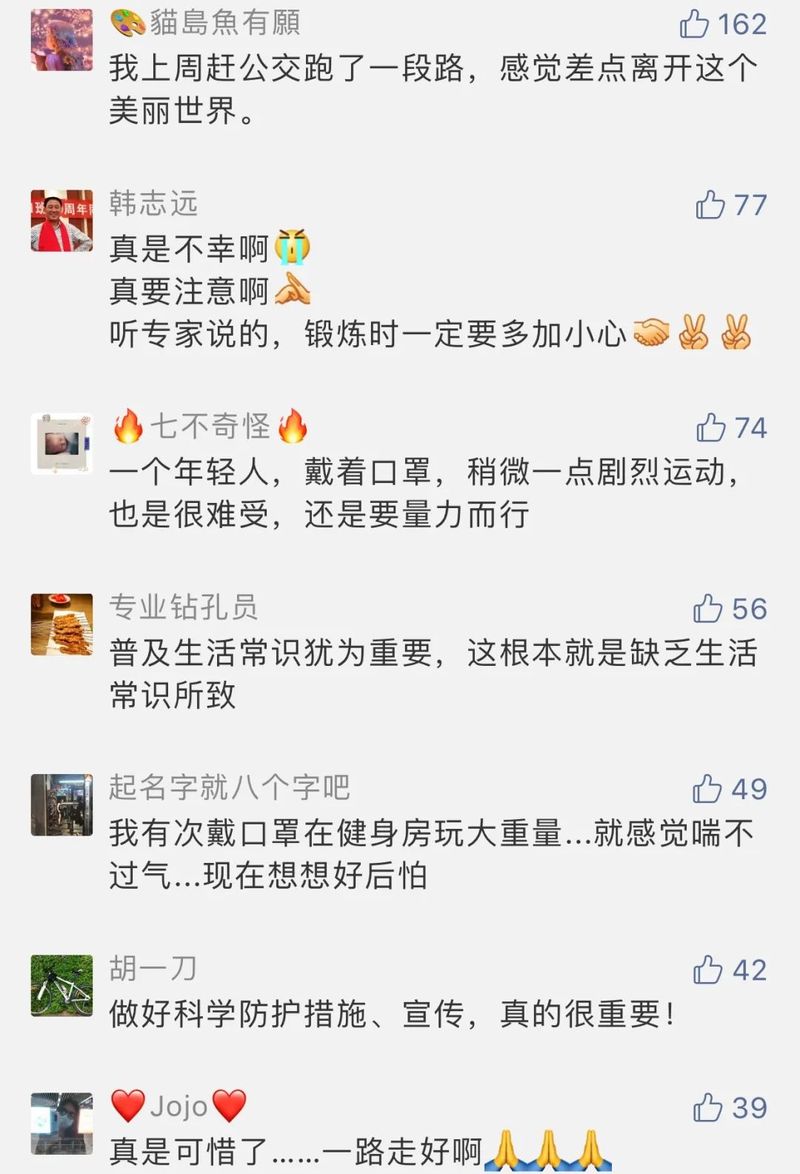Screen dimensions: 800x1174
Task: Like 胡一刀's comment
Action: 708,970
